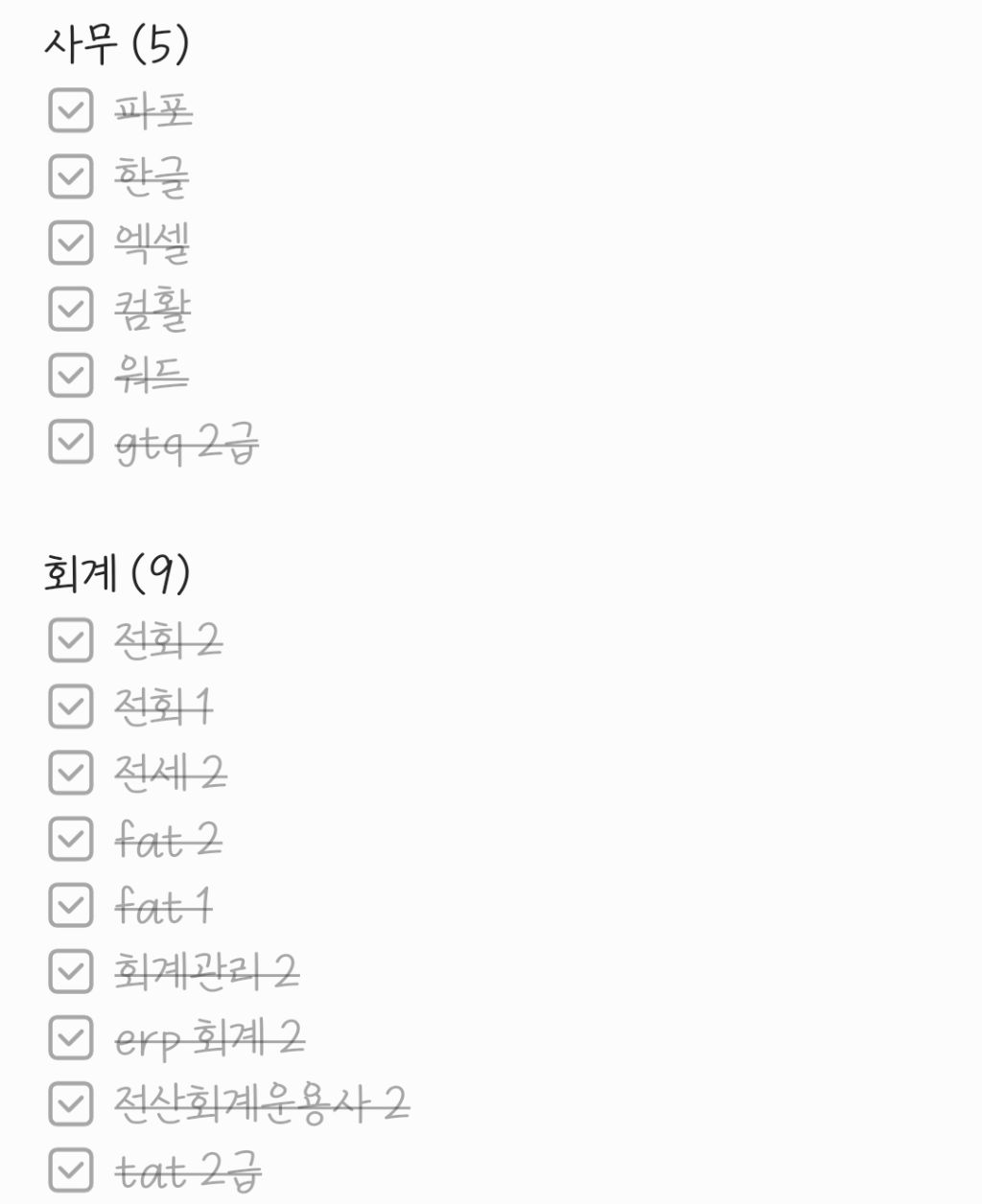Screen dimensions: 982x1204
Task: Toggle the 전산회계운용사 2 checkbox
Action: pyautogui.click(x=70, y=1104)
